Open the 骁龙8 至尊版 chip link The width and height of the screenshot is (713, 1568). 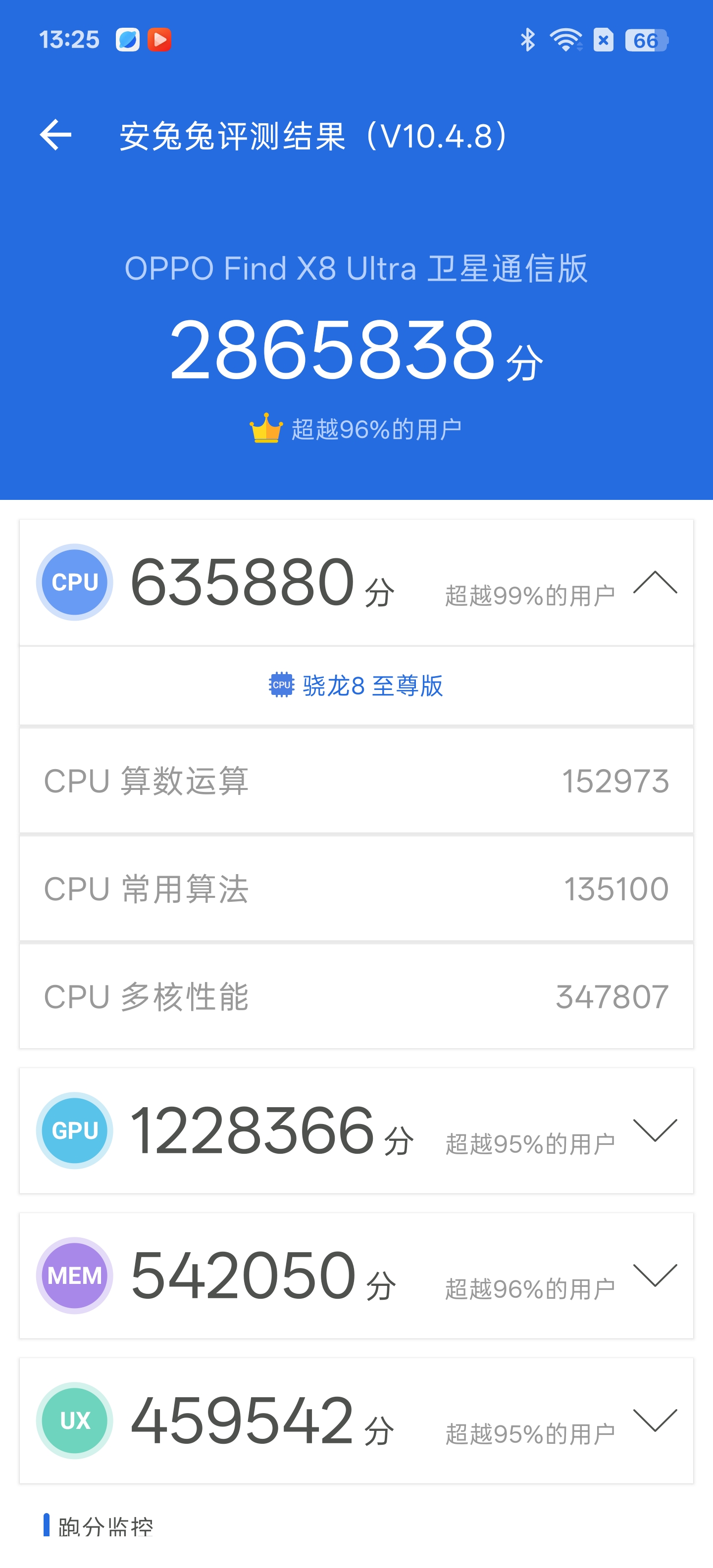coord(356,686)
